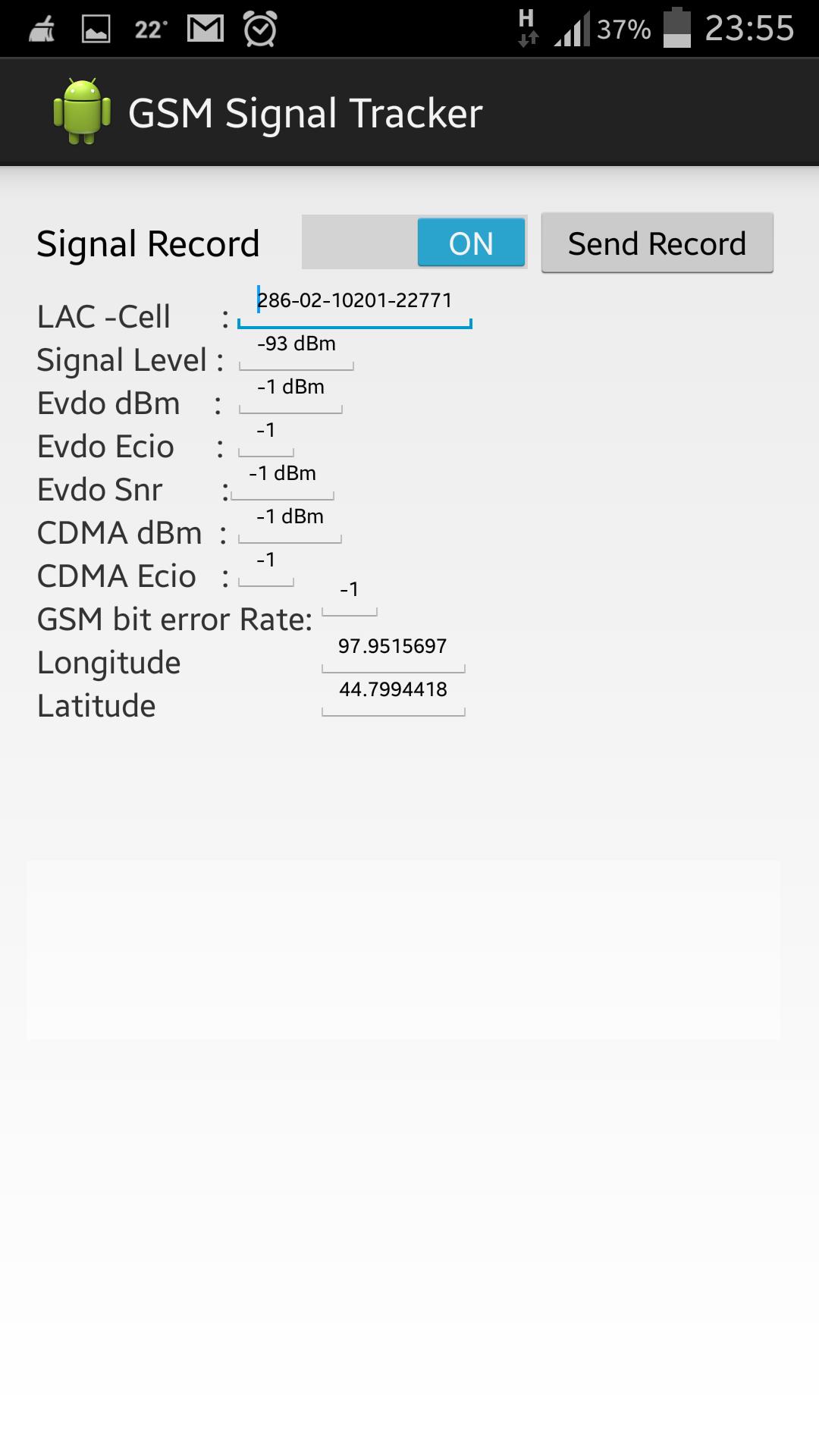Viewport: 819px width, 1456px height.
Task: Tap the mobile signal strength indicator
Action: [574, 29]
